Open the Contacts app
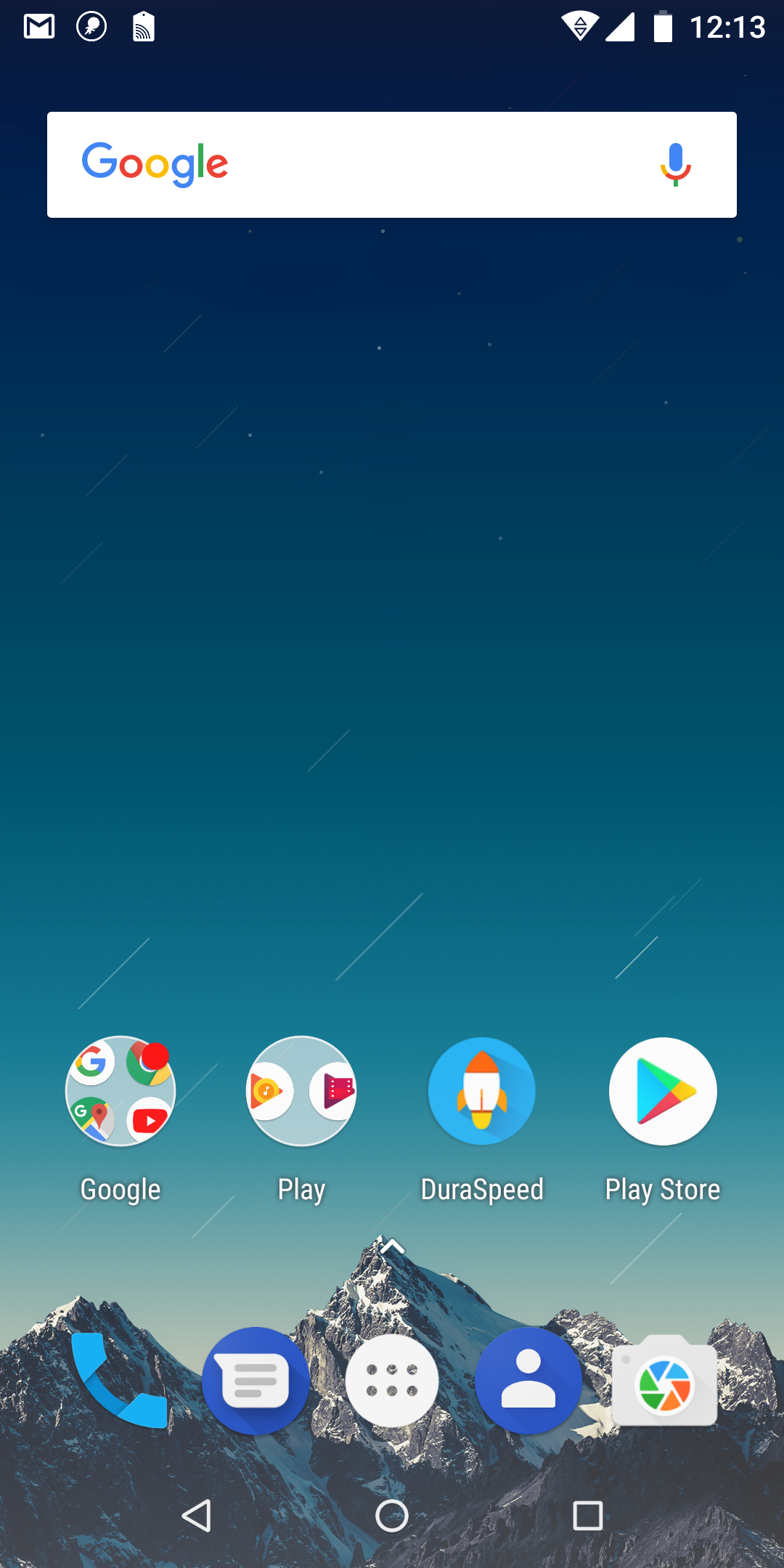Image resolution: width=784 pixels, height=1568 pixels. (x=528, y=1380)
